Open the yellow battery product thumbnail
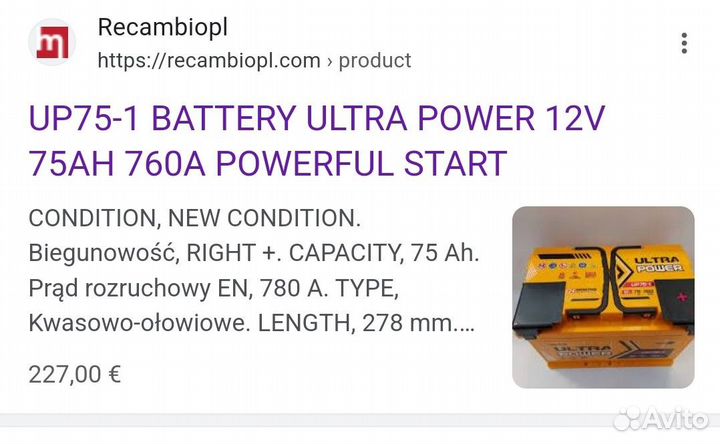Screen dimensions: 720x444 [x=602, y=297]
